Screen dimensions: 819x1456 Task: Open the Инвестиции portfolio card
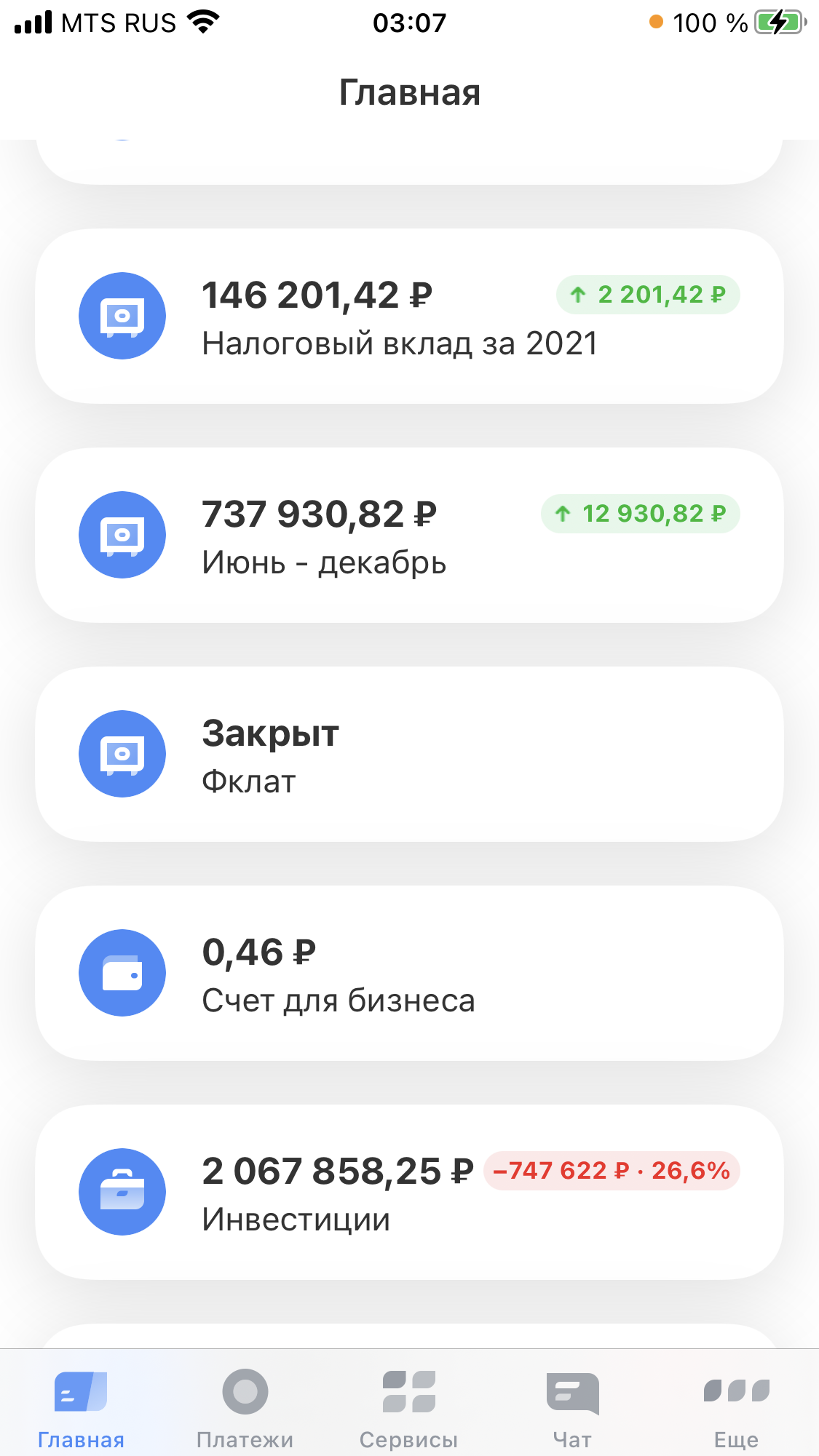pyautogui.click(x=409, y=1193)
